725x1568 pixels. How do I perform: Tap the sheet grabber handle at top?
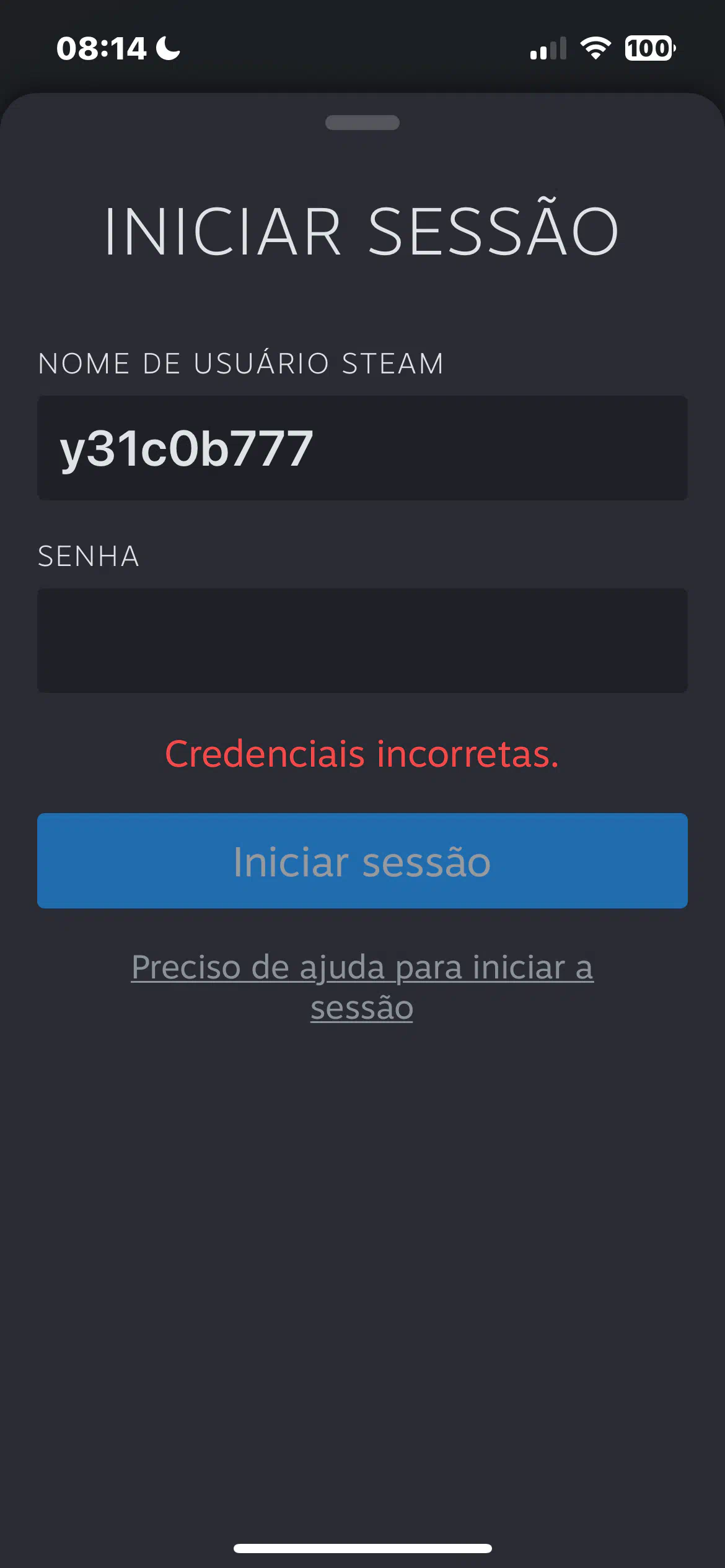362,123
